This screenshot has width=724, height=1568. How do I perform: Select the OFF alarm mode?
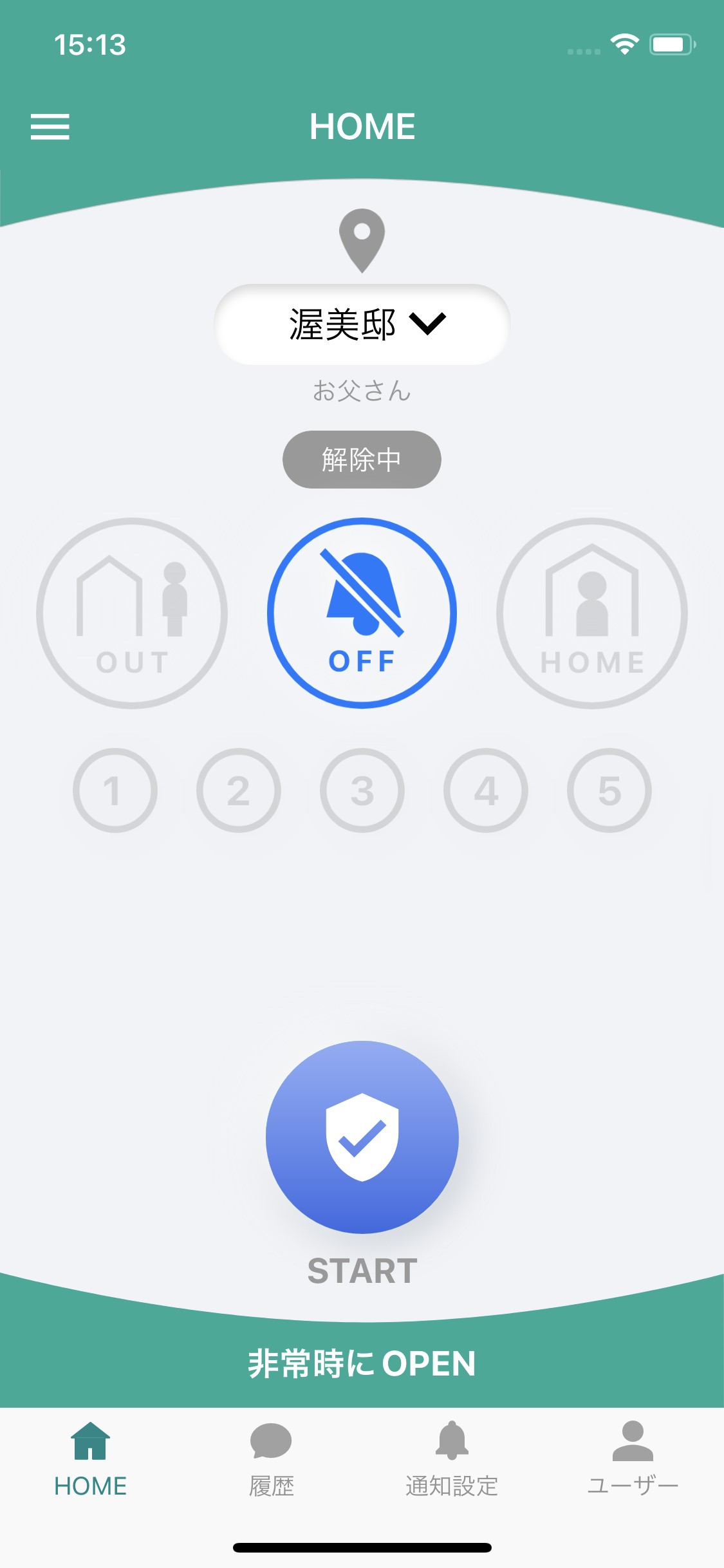coord(362,613)
